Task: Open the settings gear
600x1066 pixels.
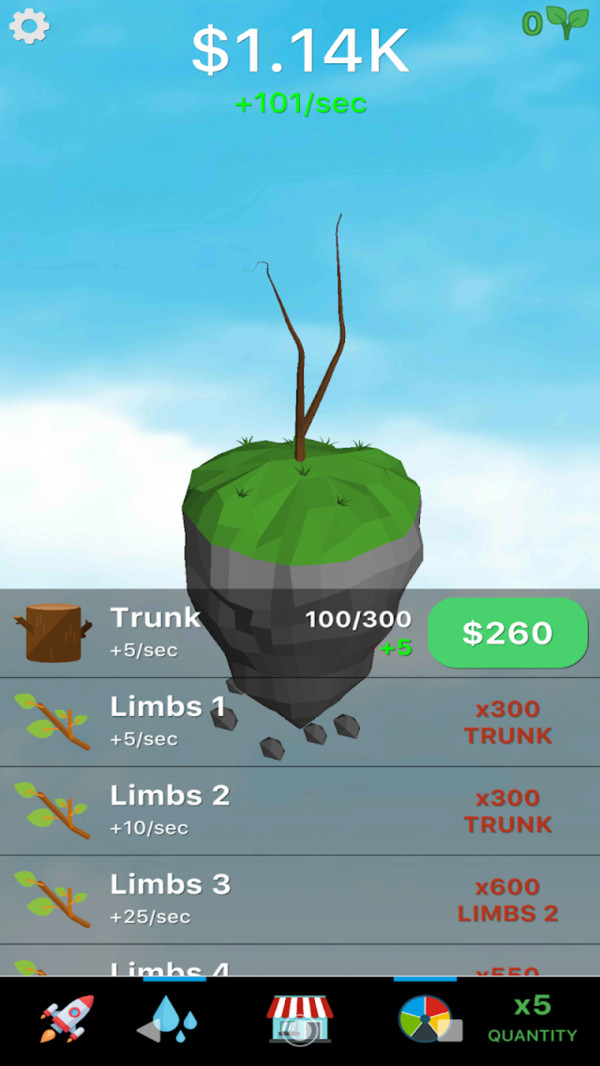Action: pos(29,27)
